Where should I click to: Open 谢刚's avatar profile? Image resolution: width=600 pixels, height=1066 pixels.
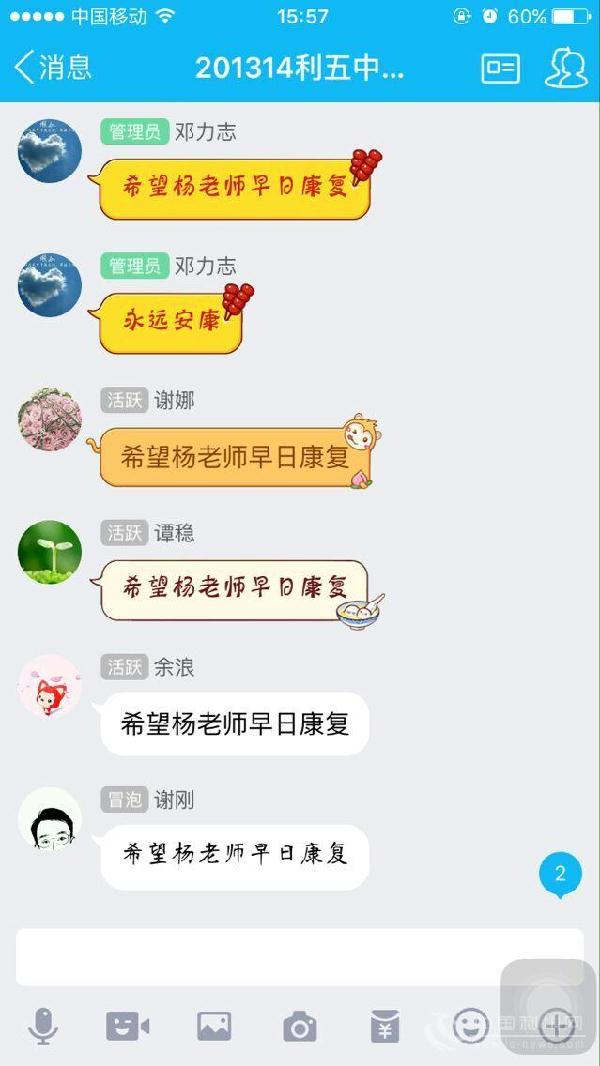[x=50, y=819]
